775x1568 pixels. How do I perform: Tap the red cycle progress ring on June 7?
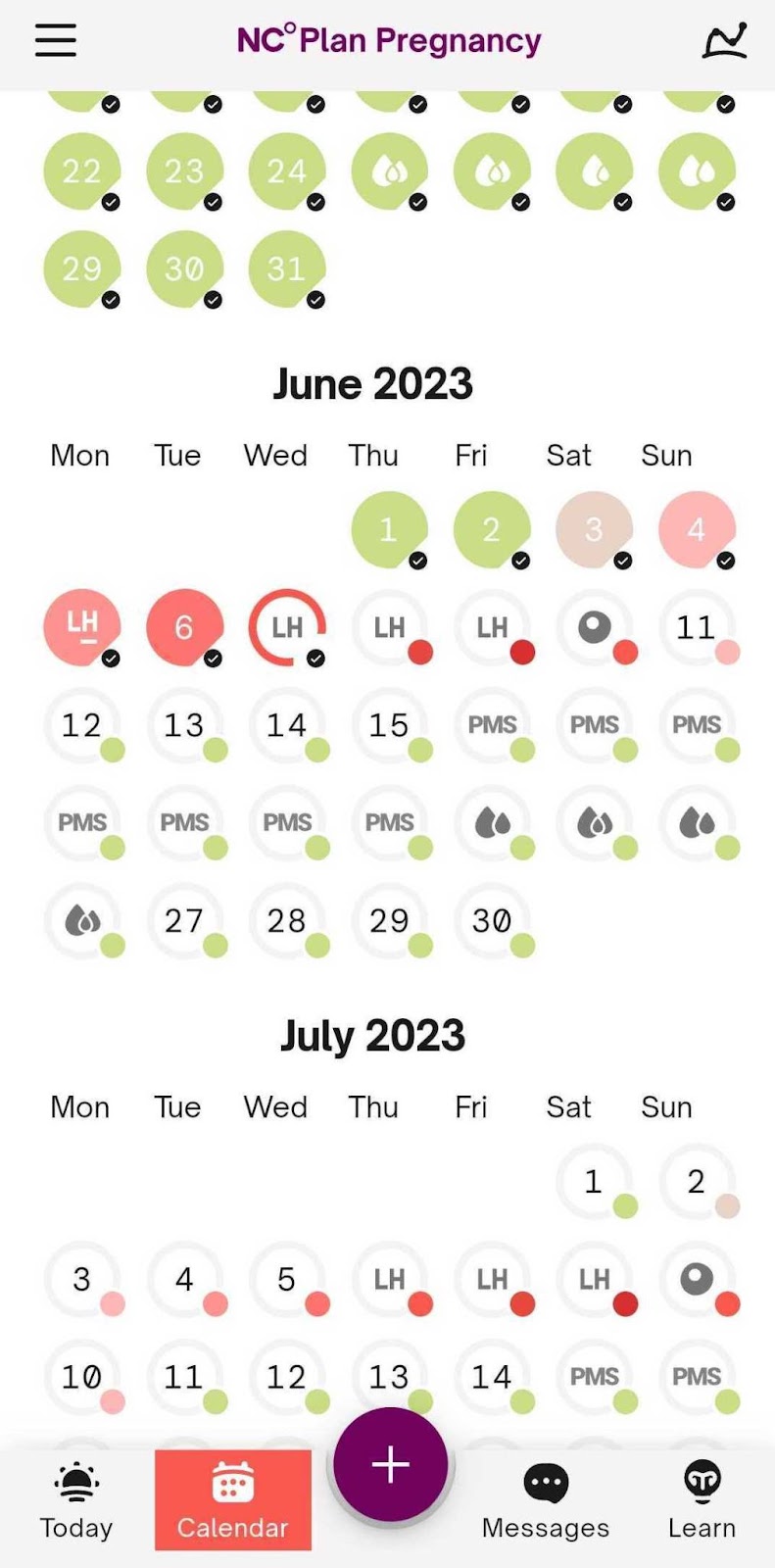(x=287, y=627)
